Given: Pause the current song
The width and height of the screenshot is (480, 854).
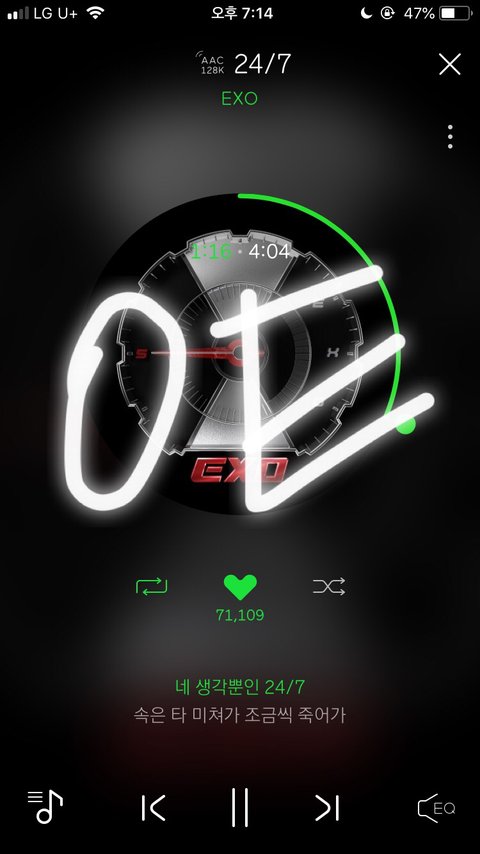Looking at the screenshot, I should pos(240,807).
